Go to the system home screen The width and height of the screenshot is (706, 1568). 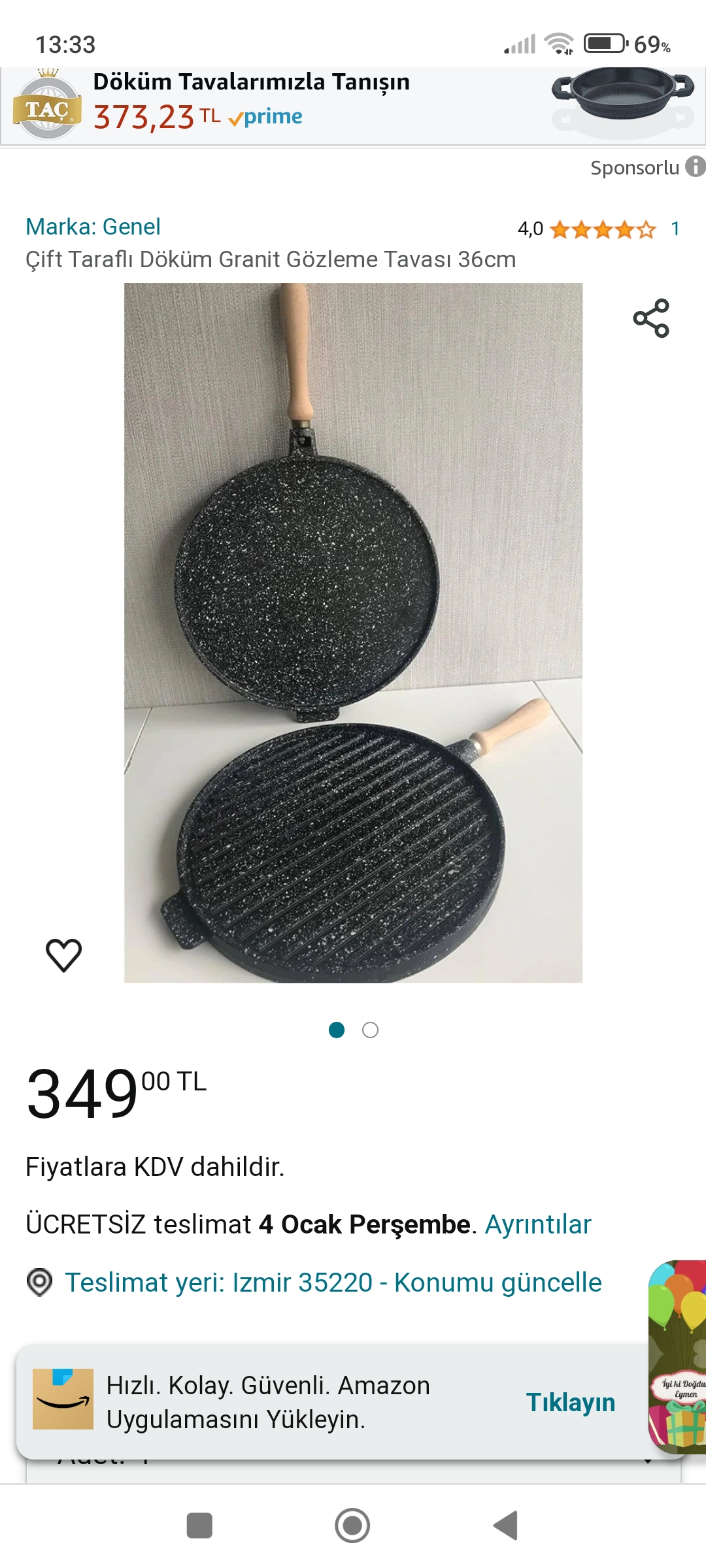pyautogui.click(x=352, y=1526)
